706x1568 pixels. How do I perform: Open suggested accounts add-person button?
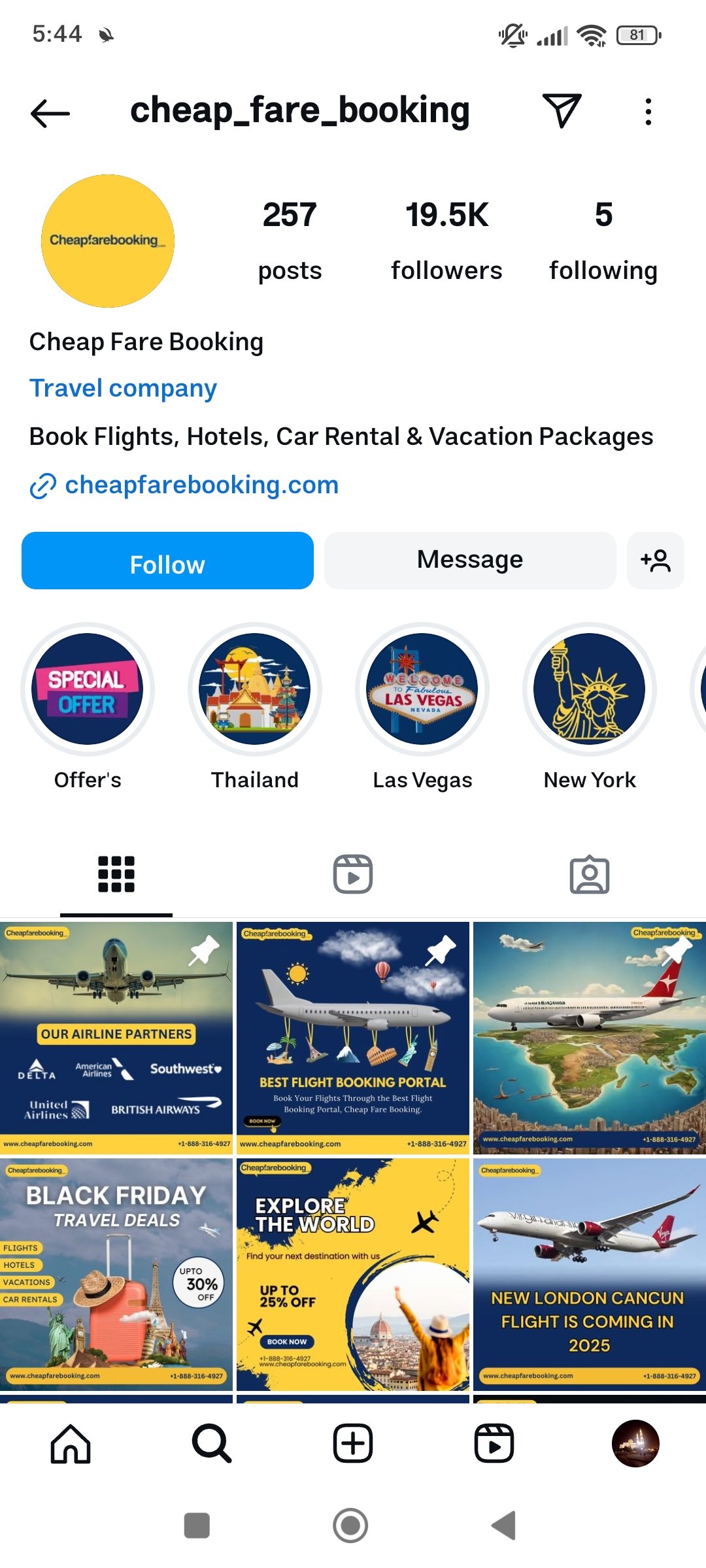point(656,561)
